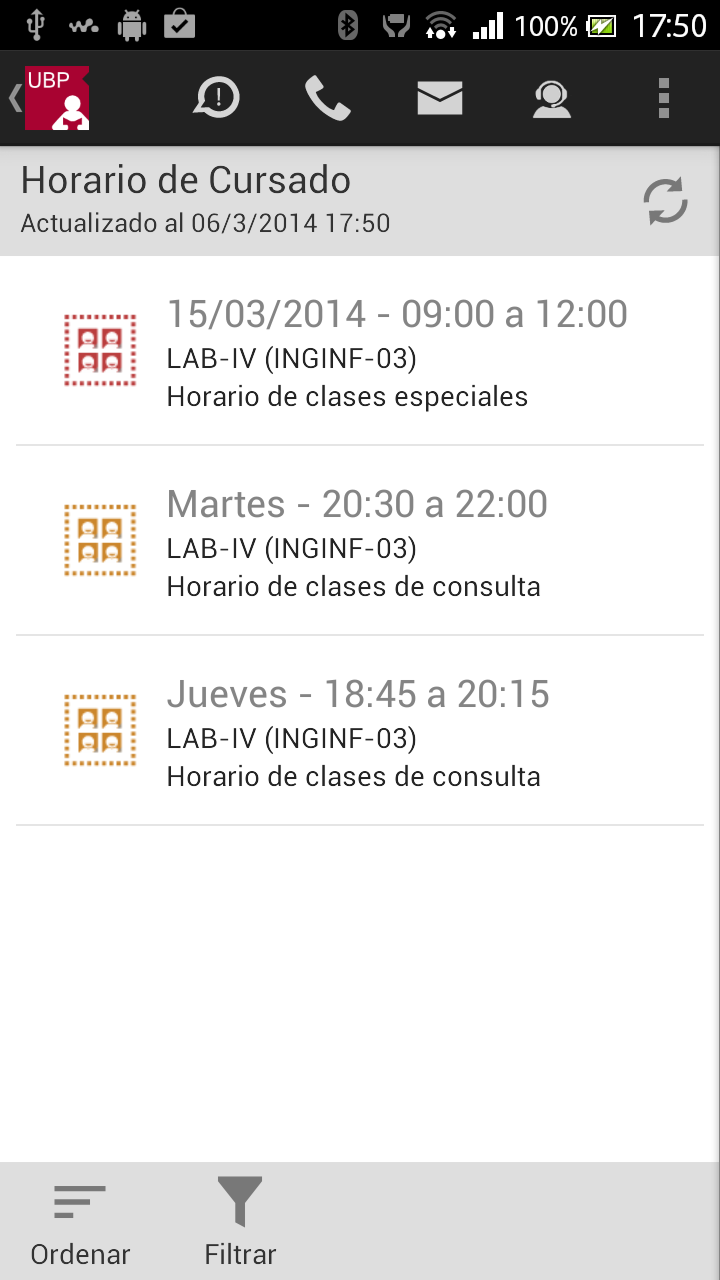
Task: Open the 15/03/2014 special class entry
Action: pyautogui.click(x=360, y=352)
